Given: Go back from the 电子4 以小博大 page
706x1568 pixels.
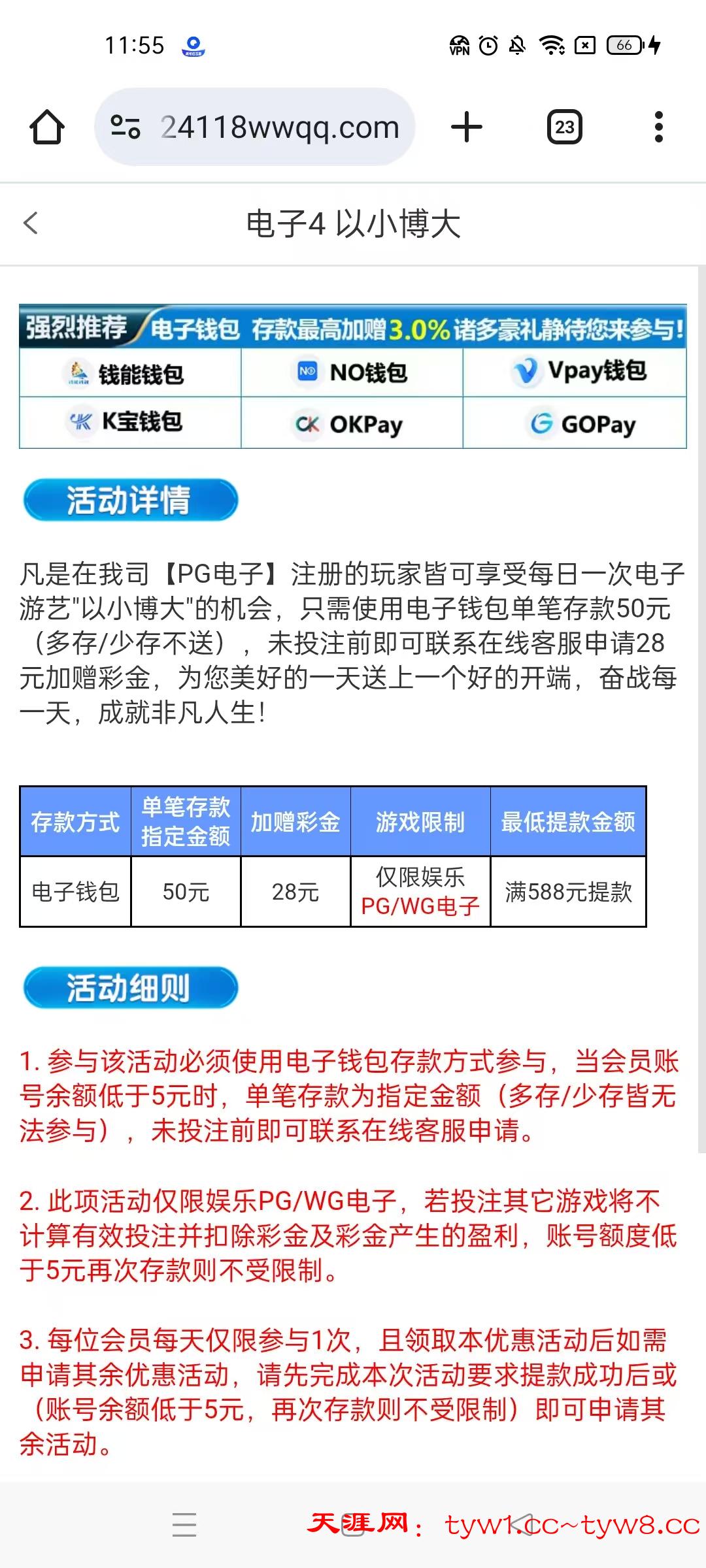Looking at the screenshot, I should tap(31, 223).
